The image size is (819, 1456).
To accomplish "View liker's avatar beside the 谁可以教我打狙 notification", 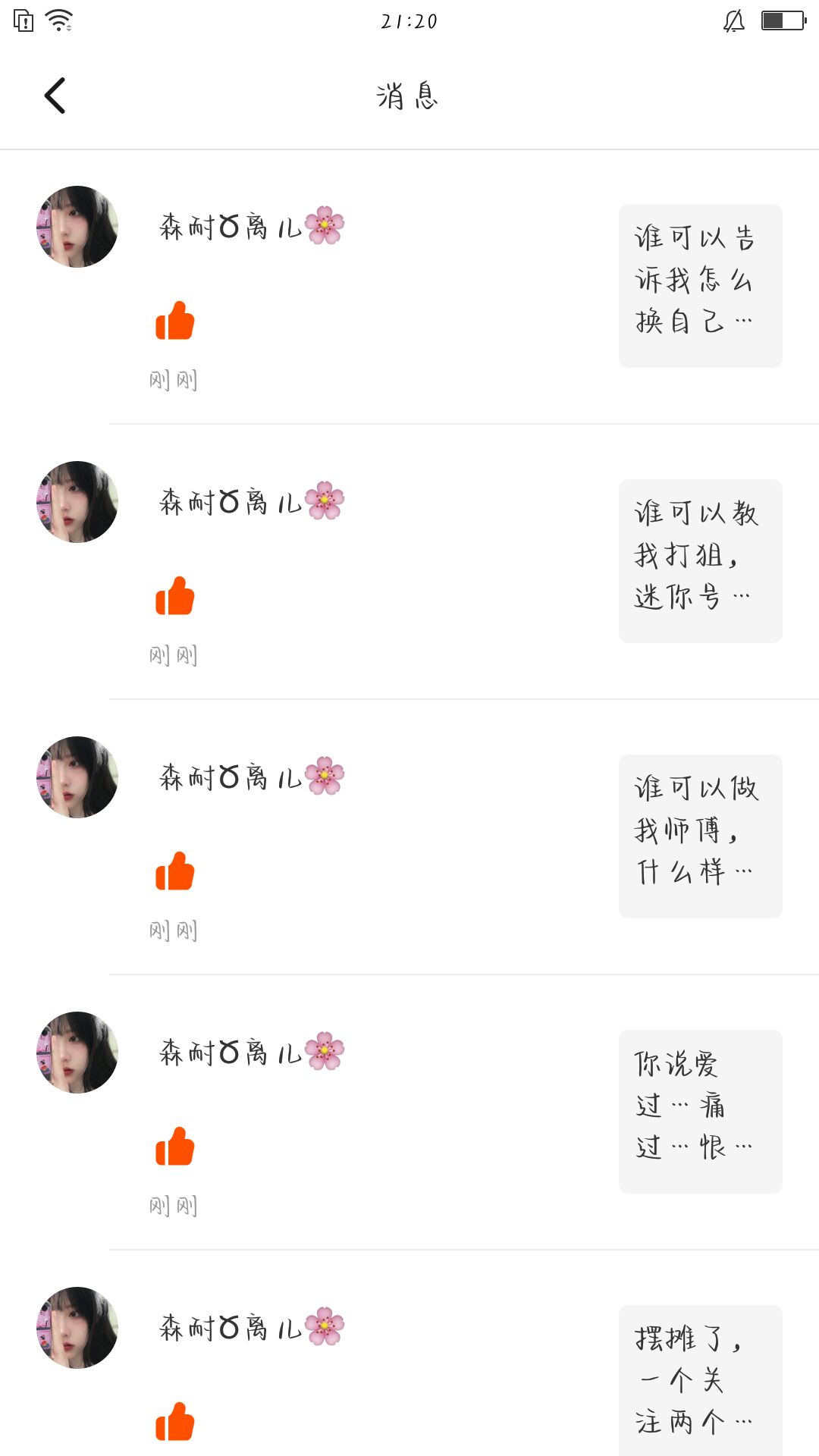I will pos(77,502).
